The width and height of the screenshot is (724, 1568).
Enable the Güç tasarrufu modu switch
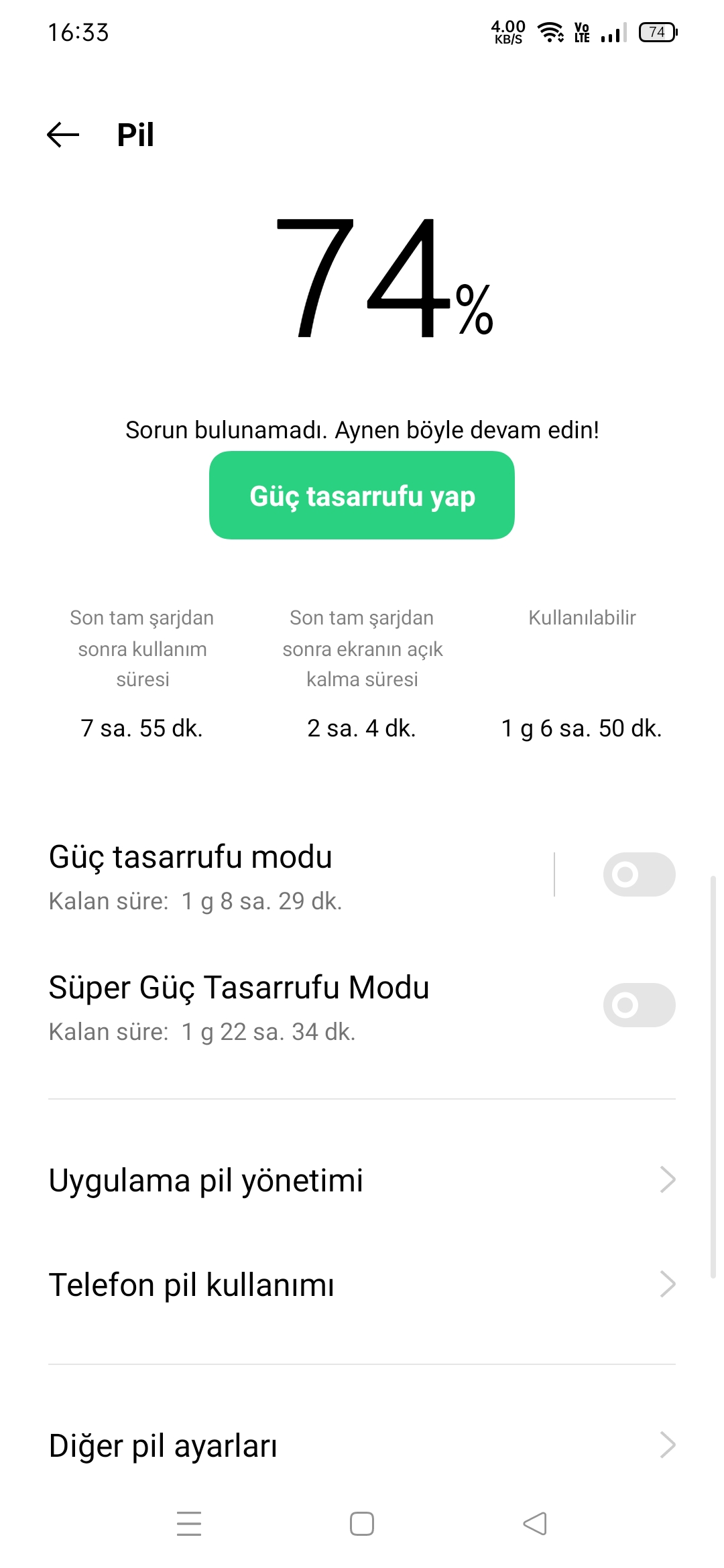pyautogui.click(x=639, y=874)
